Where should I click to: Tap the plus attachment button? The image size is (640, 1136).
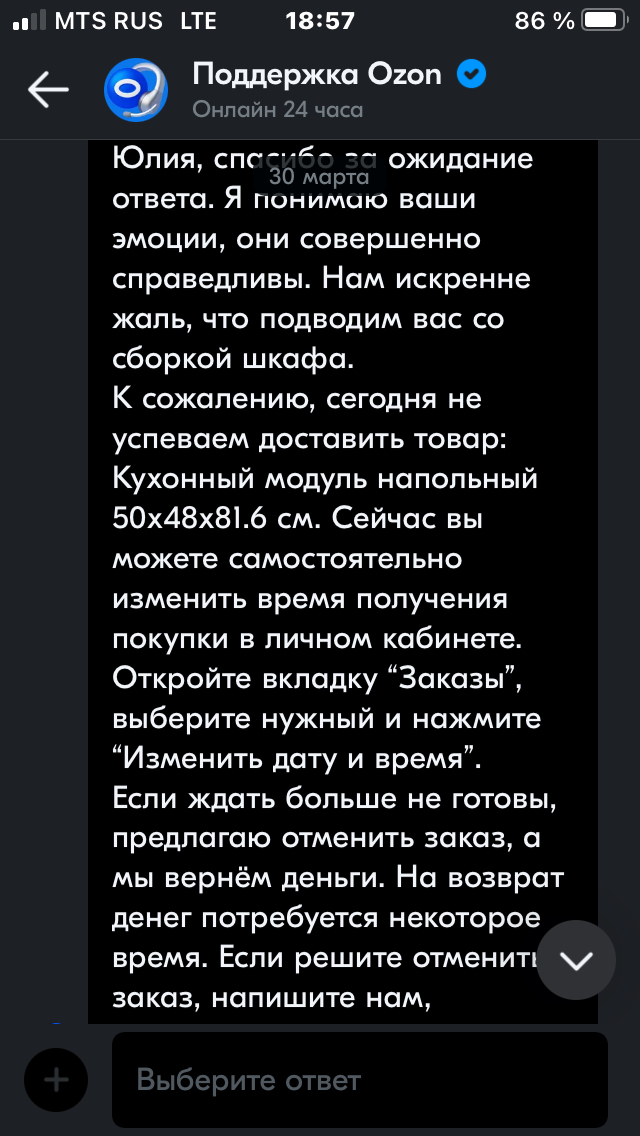coord(56,1080)
